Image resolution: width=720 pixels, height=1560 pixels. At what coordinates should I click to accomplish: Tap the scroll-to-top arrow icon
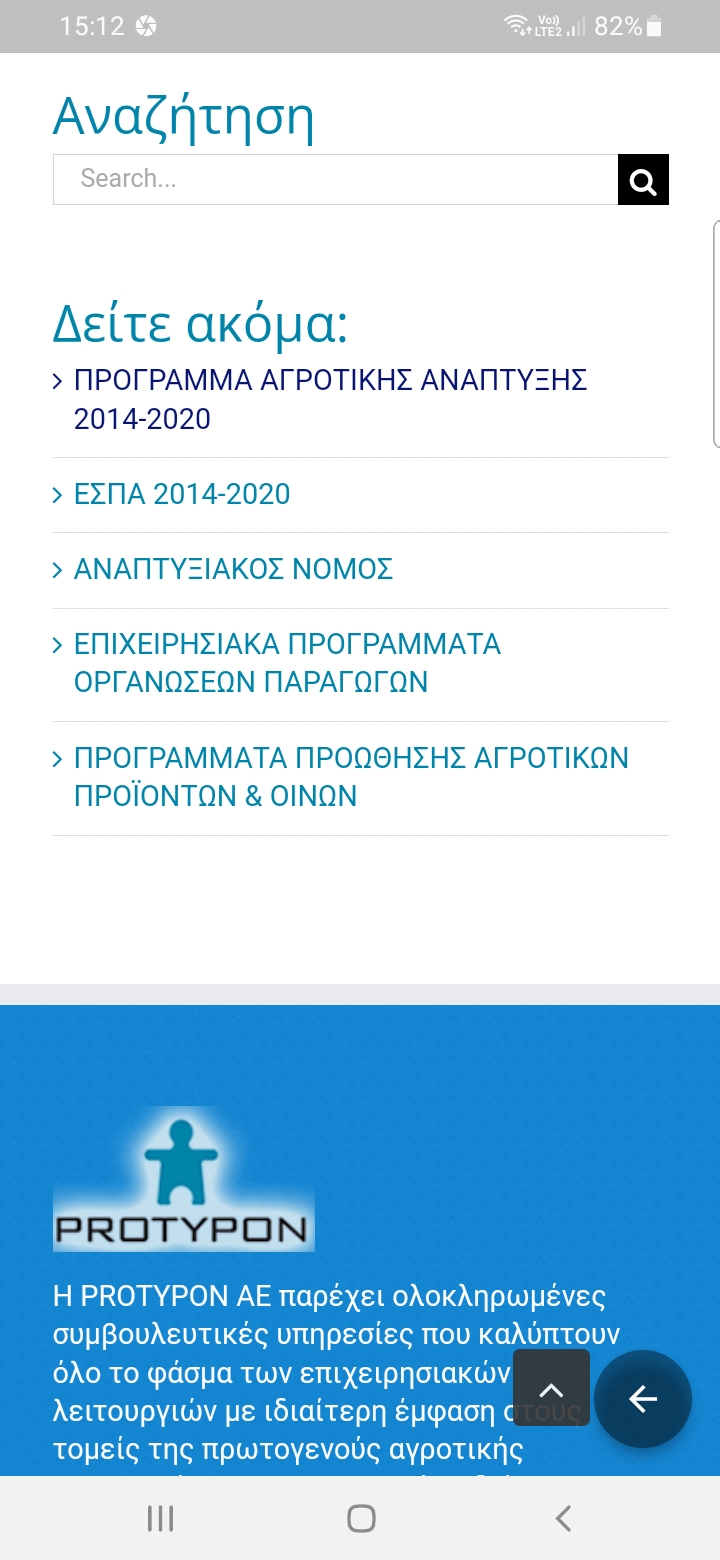pos(551,1388)
